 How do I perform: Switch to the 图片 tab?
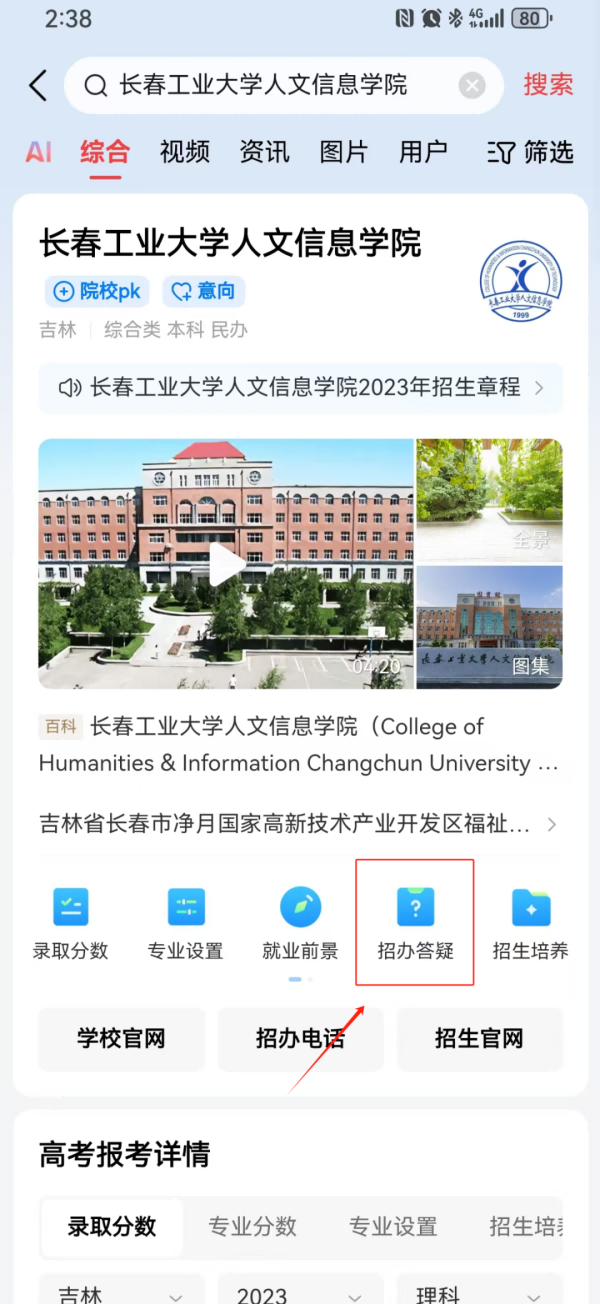tap(344, 152)
